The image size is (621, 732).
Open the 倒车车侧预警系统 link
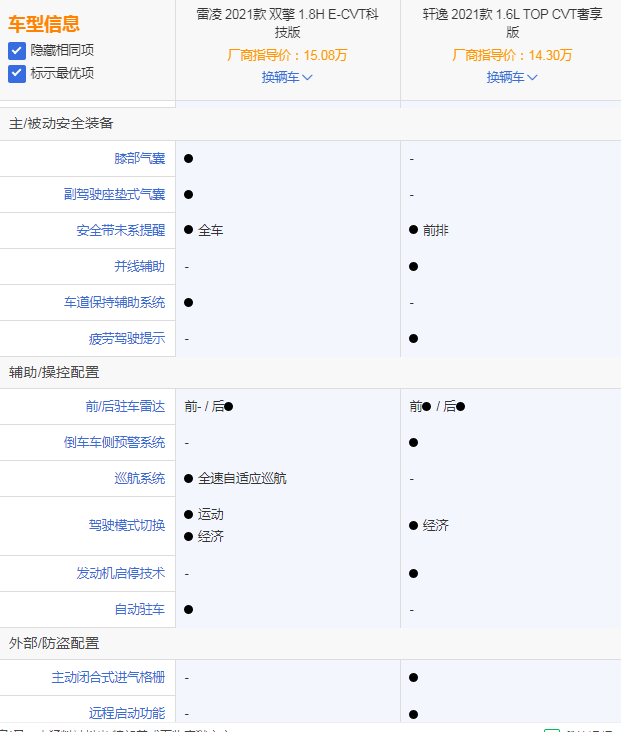click(x=114, y=442)
